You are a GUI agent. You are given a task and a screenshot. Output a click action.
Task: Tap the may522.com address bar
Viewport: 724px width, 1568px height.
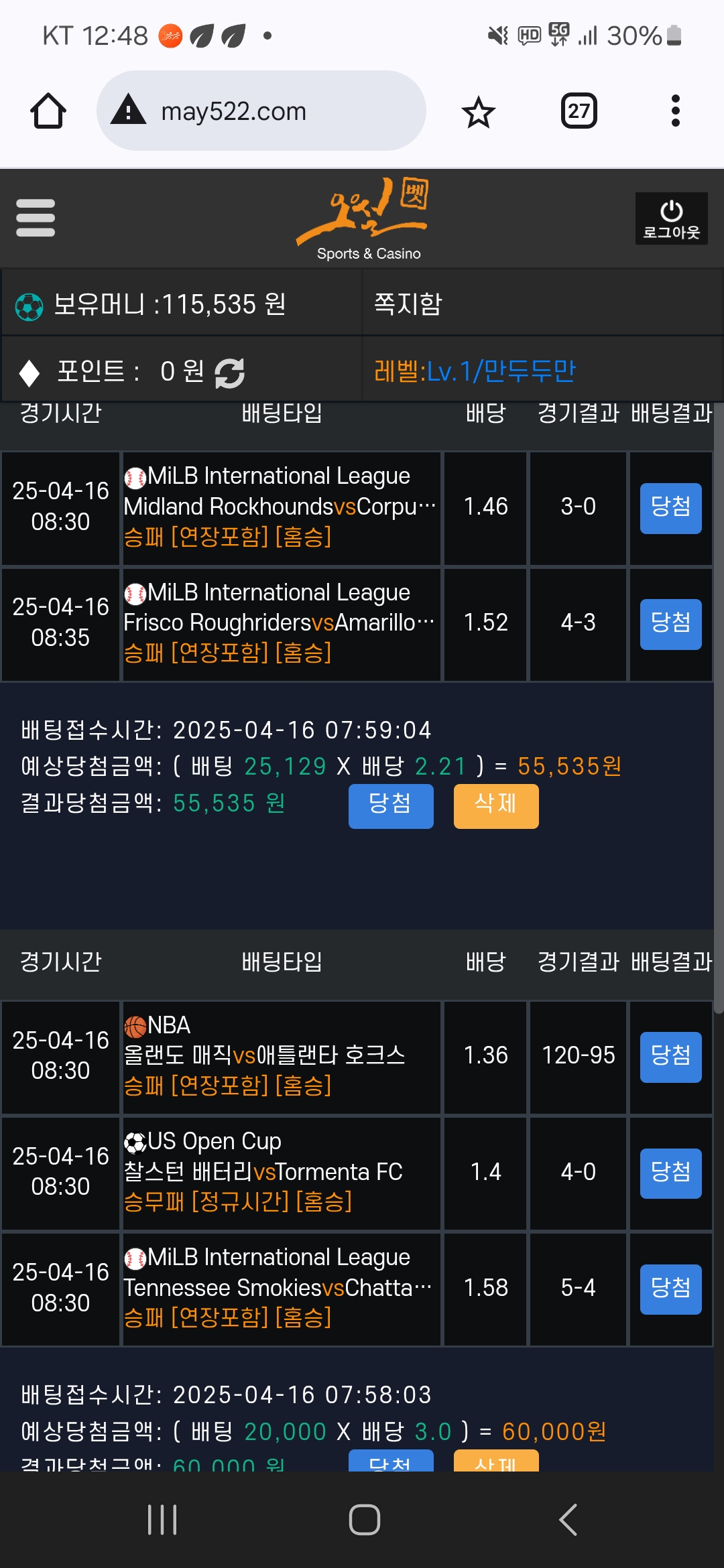(x=261, y=111)
